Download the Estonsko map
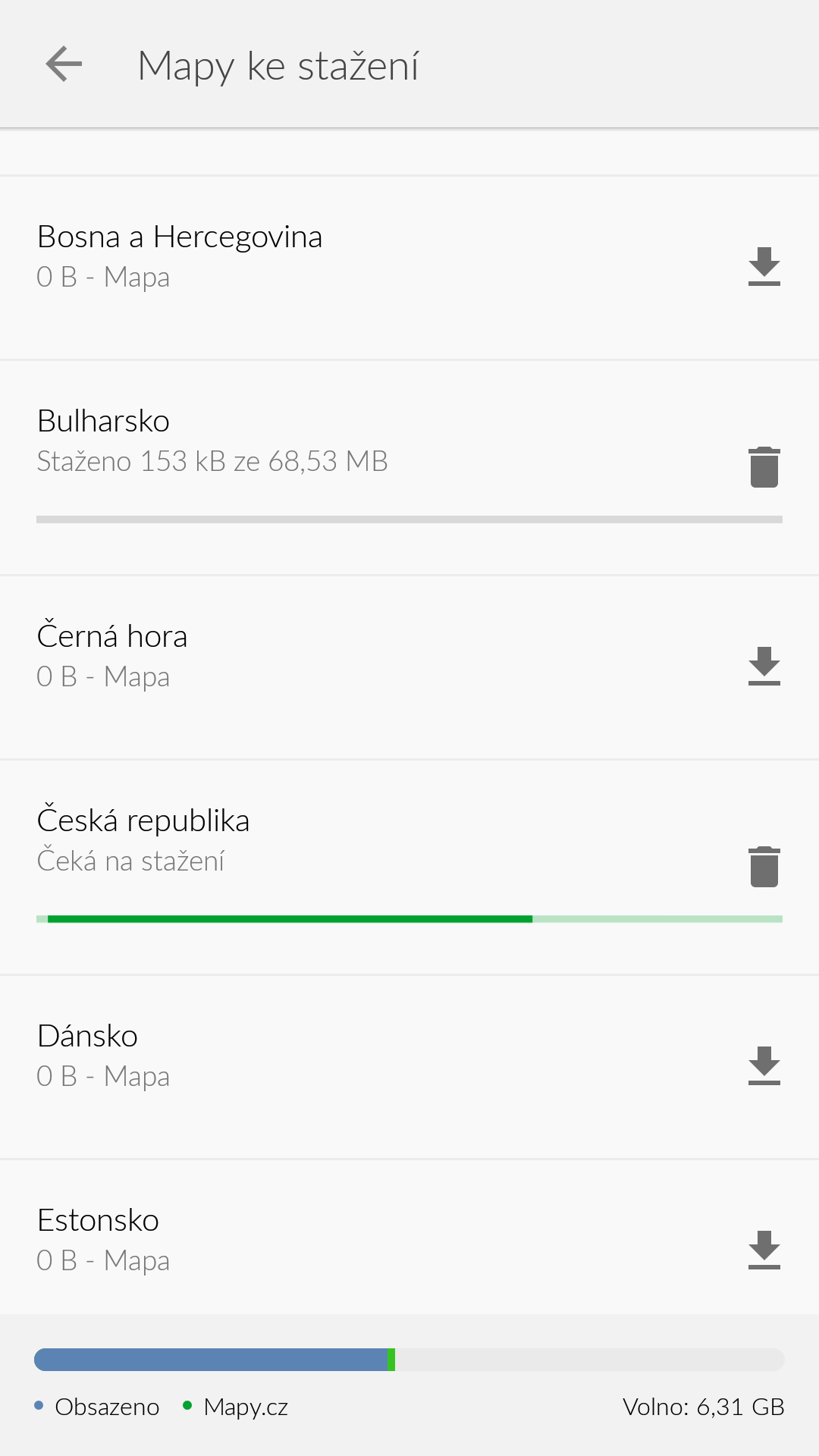This screenshot has height=1456, width=819. tap(764, 1250)
